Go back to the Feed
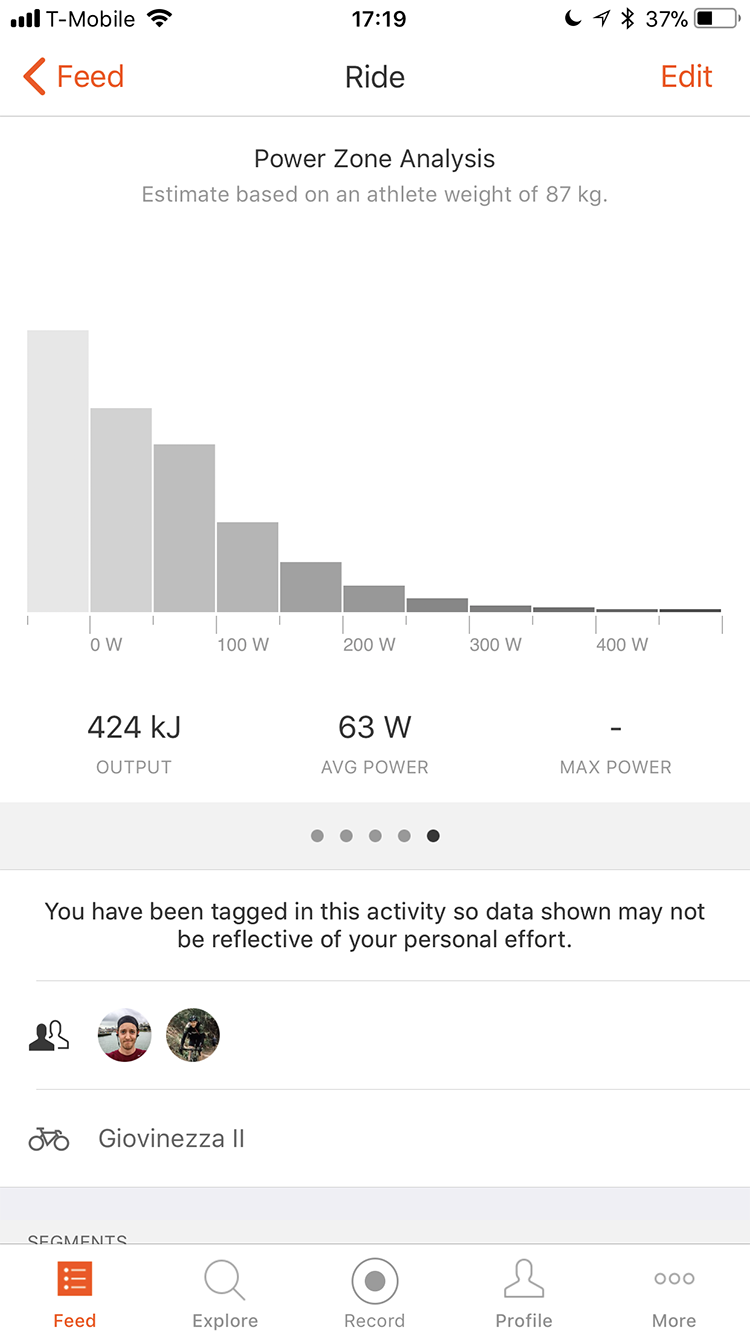The height and width of the screenshot is (1333, 750). [73, 77]
